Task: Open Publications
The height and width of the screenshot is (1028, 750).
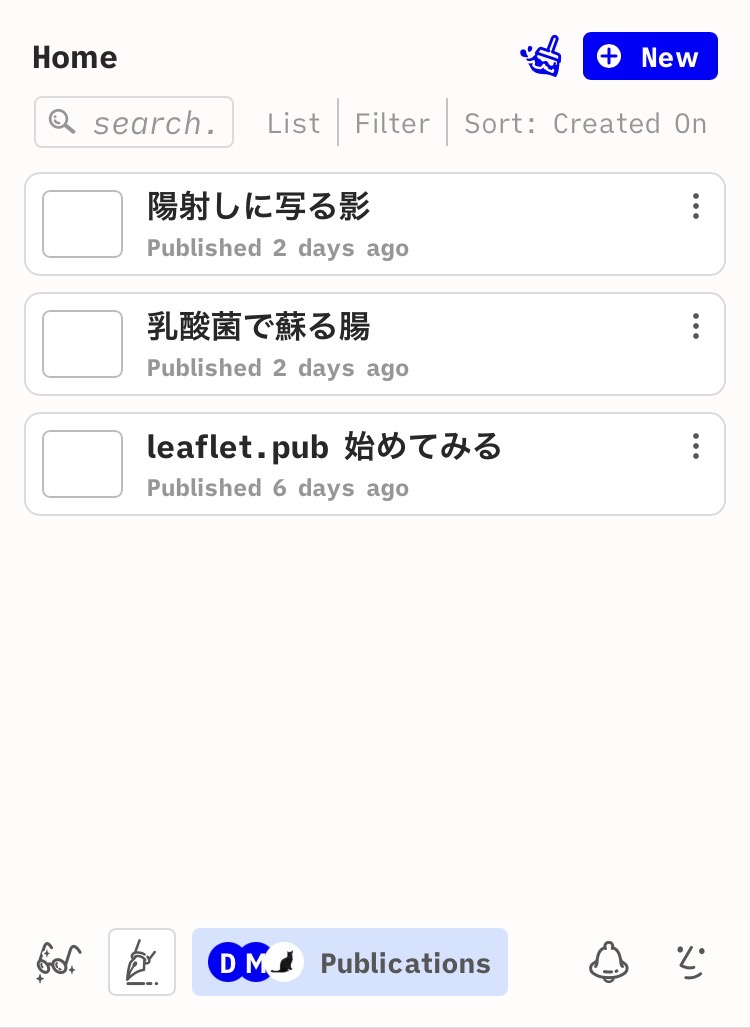Action: (350, 962)
